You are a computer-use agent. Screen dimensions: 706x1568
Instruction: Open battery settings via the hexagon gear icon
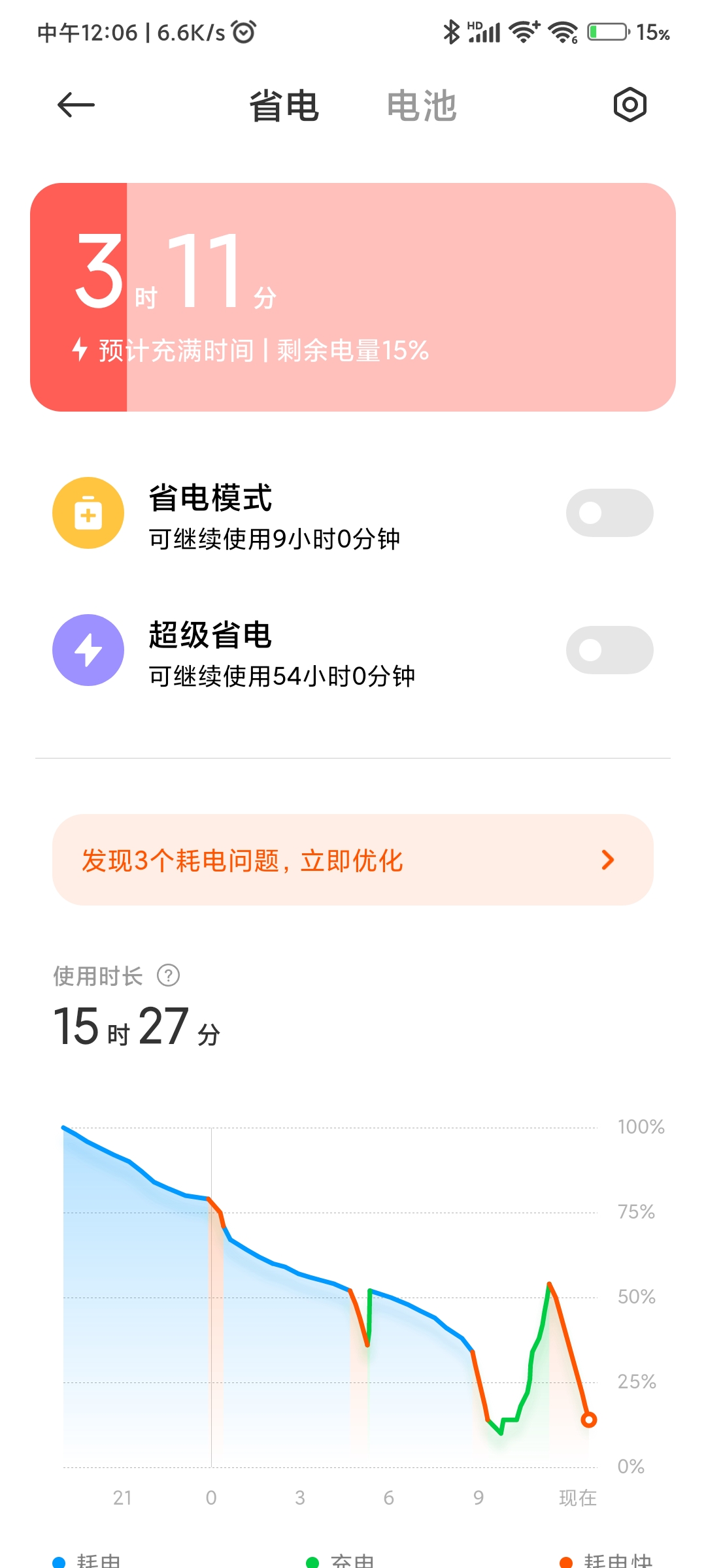click(630, 105)
